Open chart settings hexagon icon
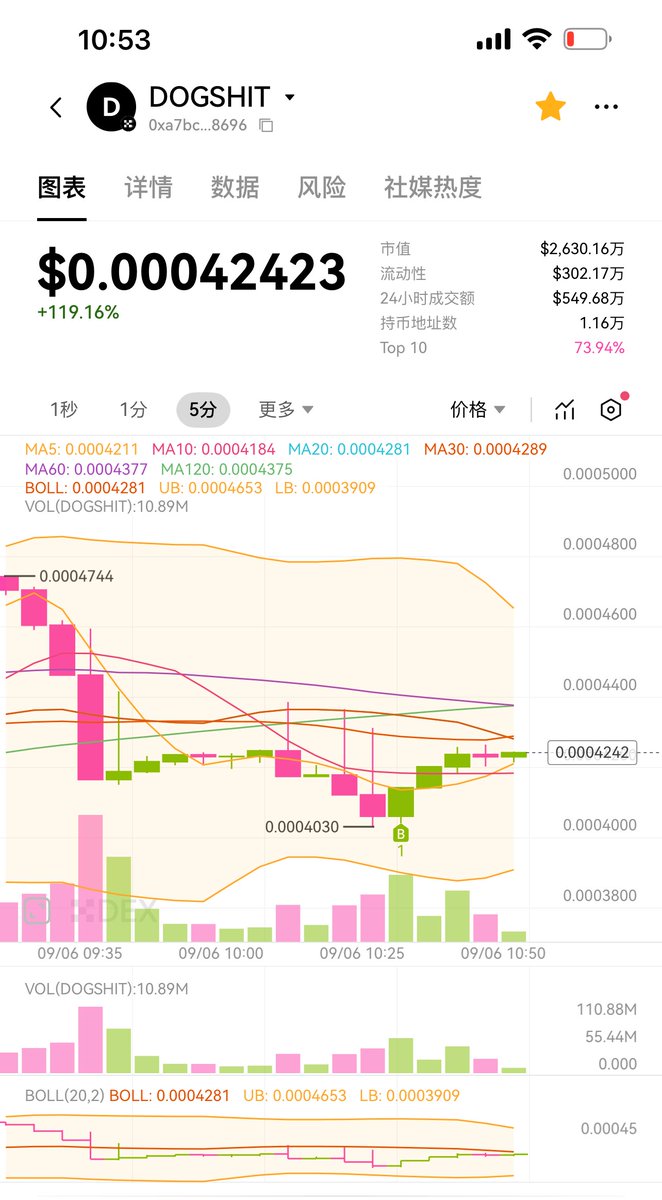This screenshot has height=1200, width=662. pos(611,409)
